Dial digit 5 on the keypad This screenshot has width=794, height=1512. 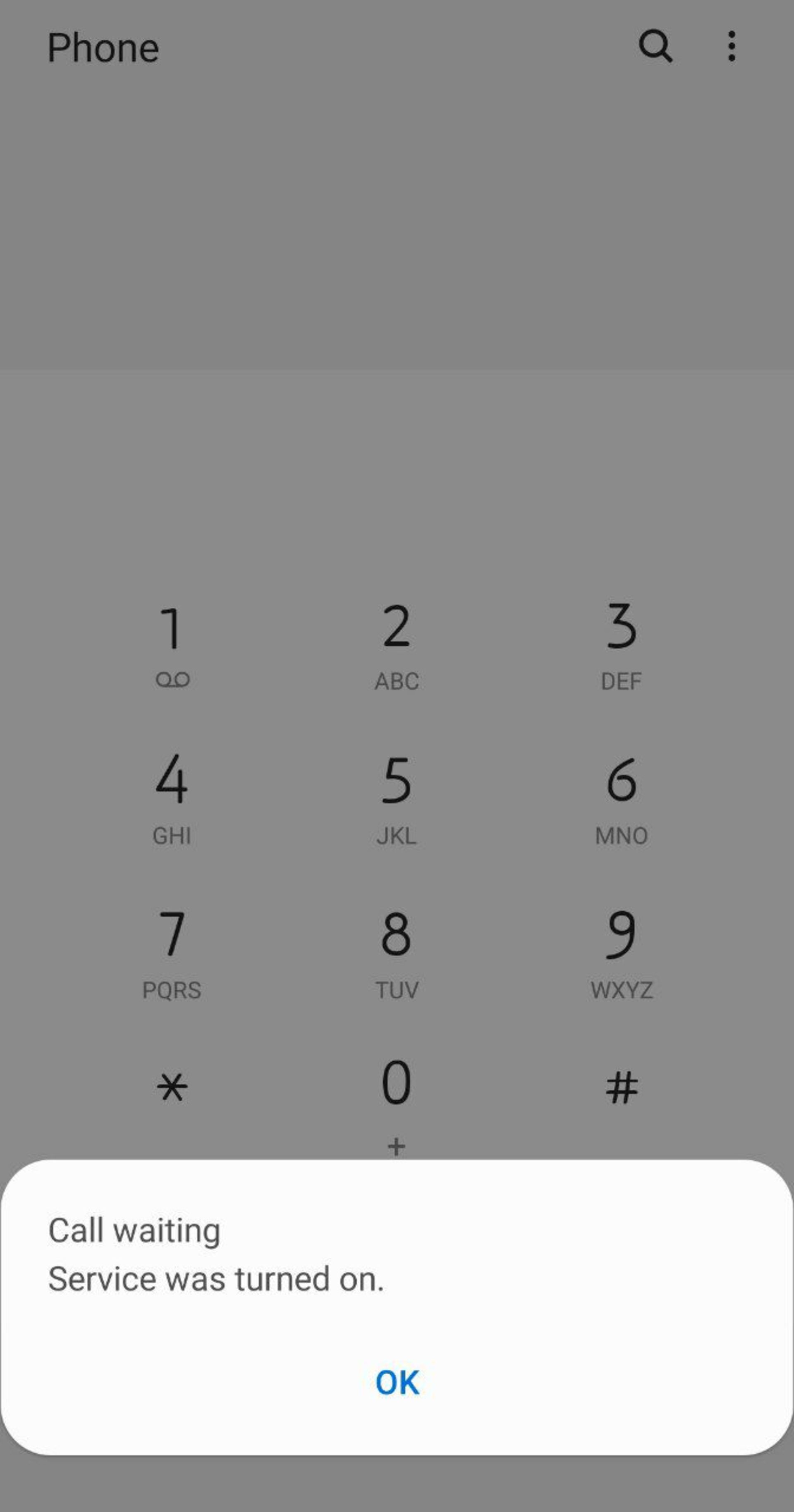397,798
